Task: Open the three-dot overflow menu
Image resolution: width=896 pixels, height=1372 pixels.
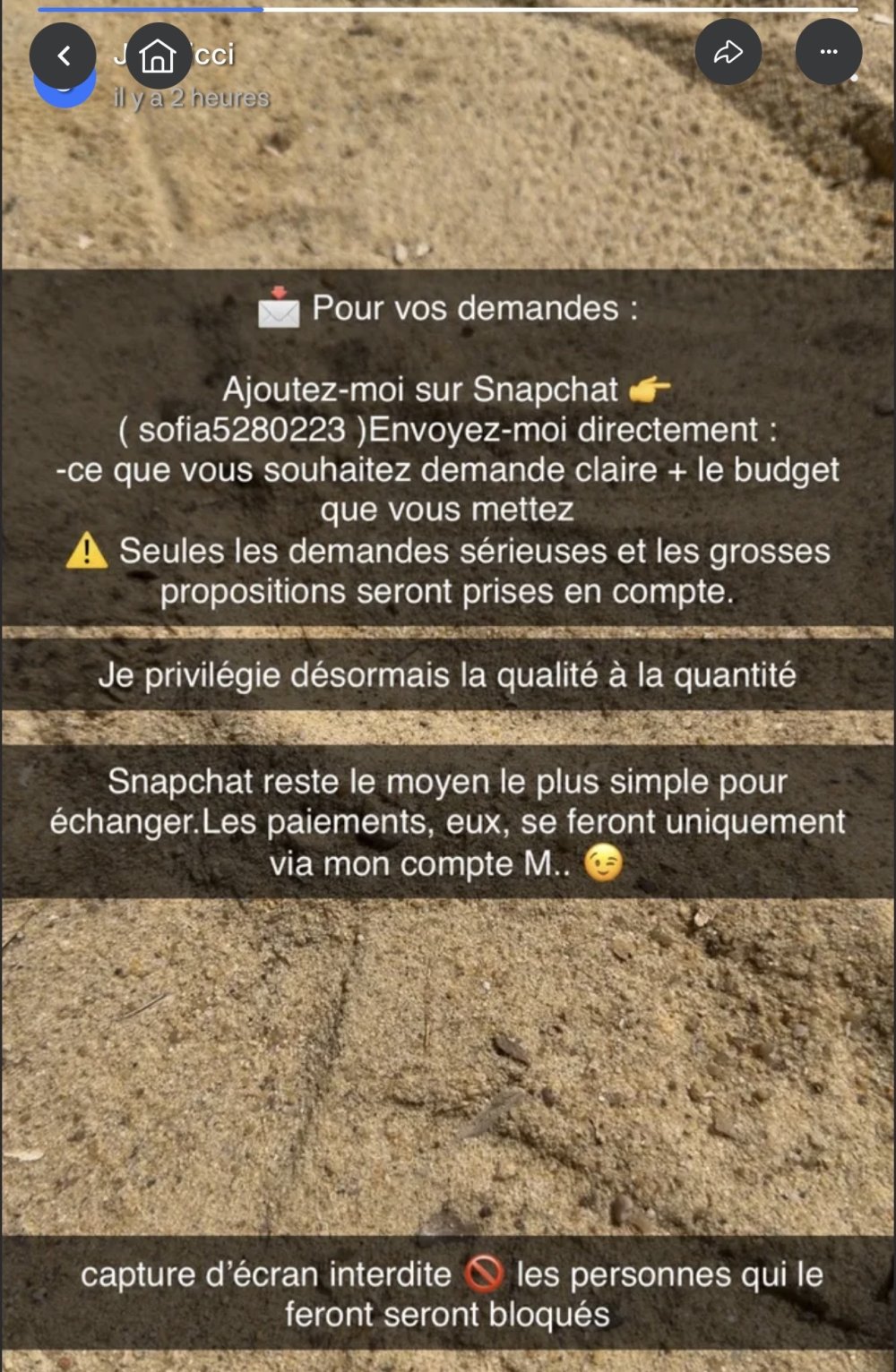Action: click(828, 53)
